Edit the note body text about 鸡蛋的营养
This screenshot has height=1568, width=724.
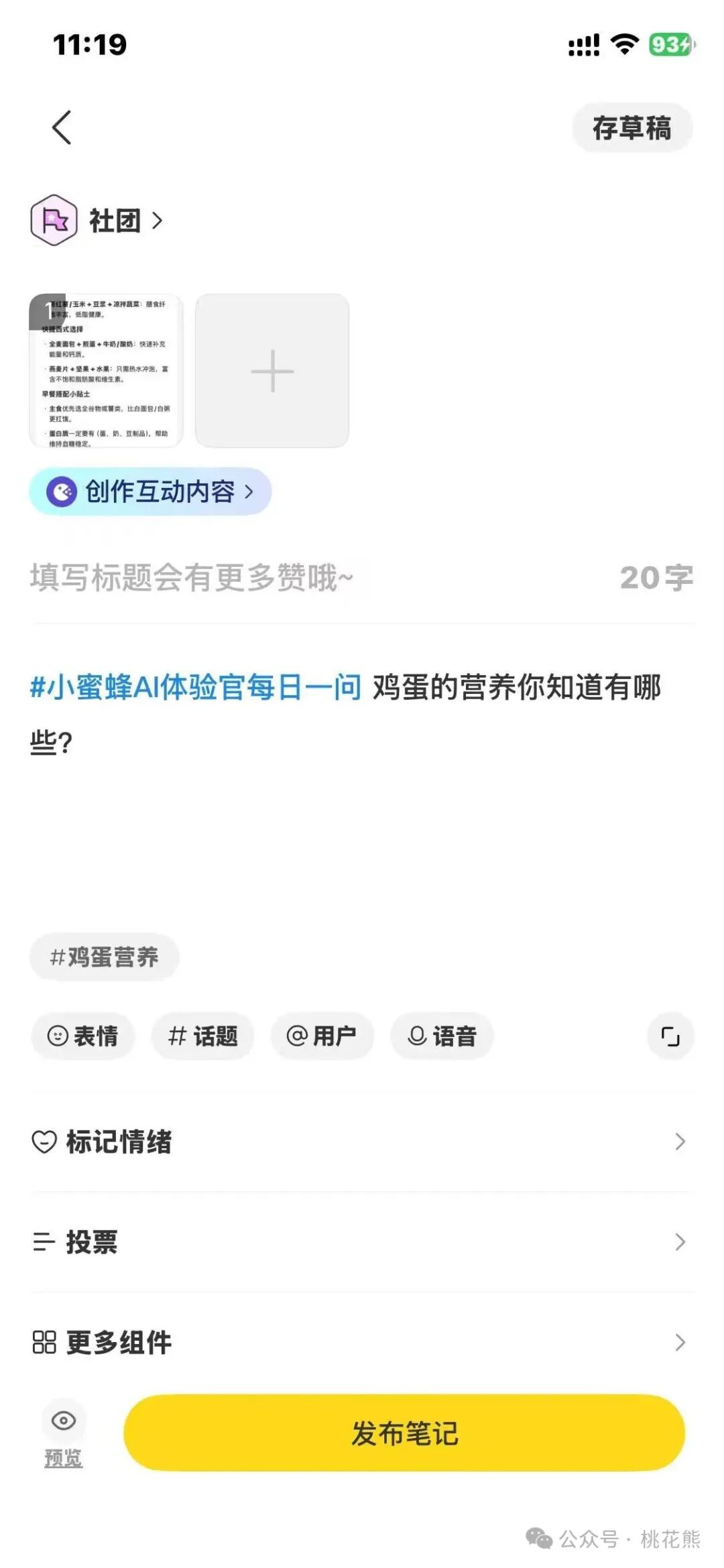coord(362,715)
